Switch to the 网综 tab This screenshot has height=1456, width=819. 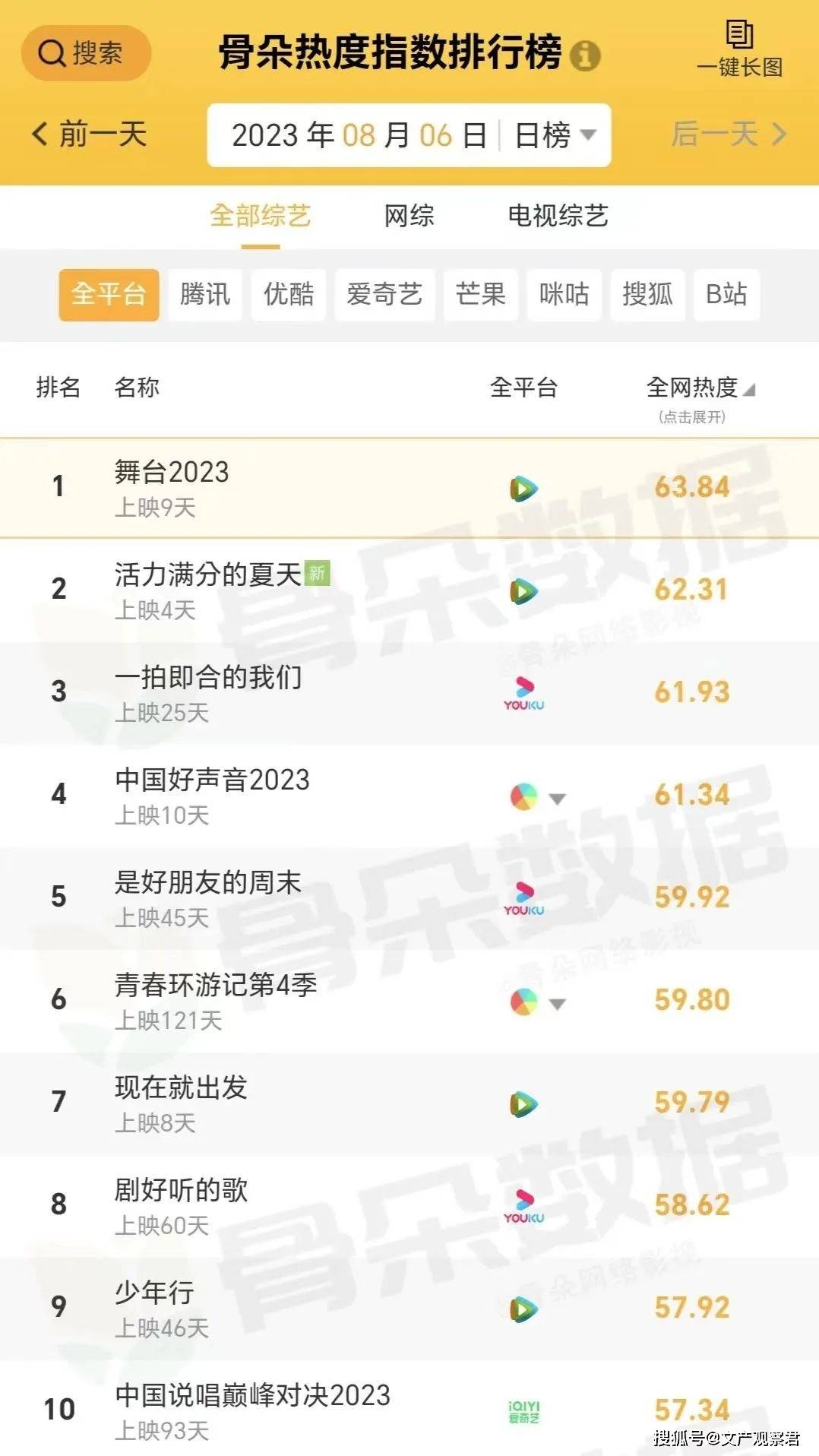409,216
